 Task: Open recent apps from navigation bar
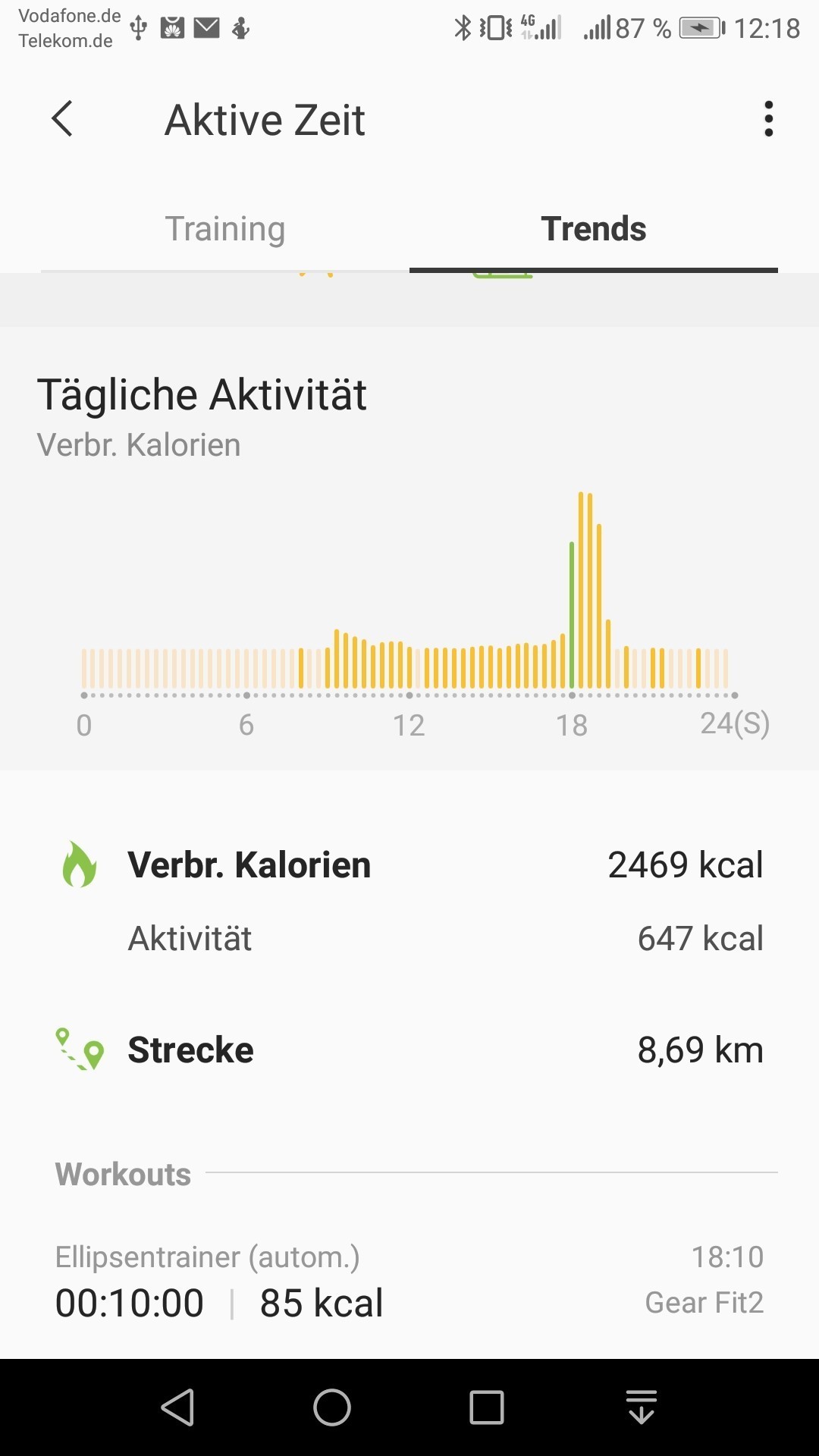[487, 1407]
